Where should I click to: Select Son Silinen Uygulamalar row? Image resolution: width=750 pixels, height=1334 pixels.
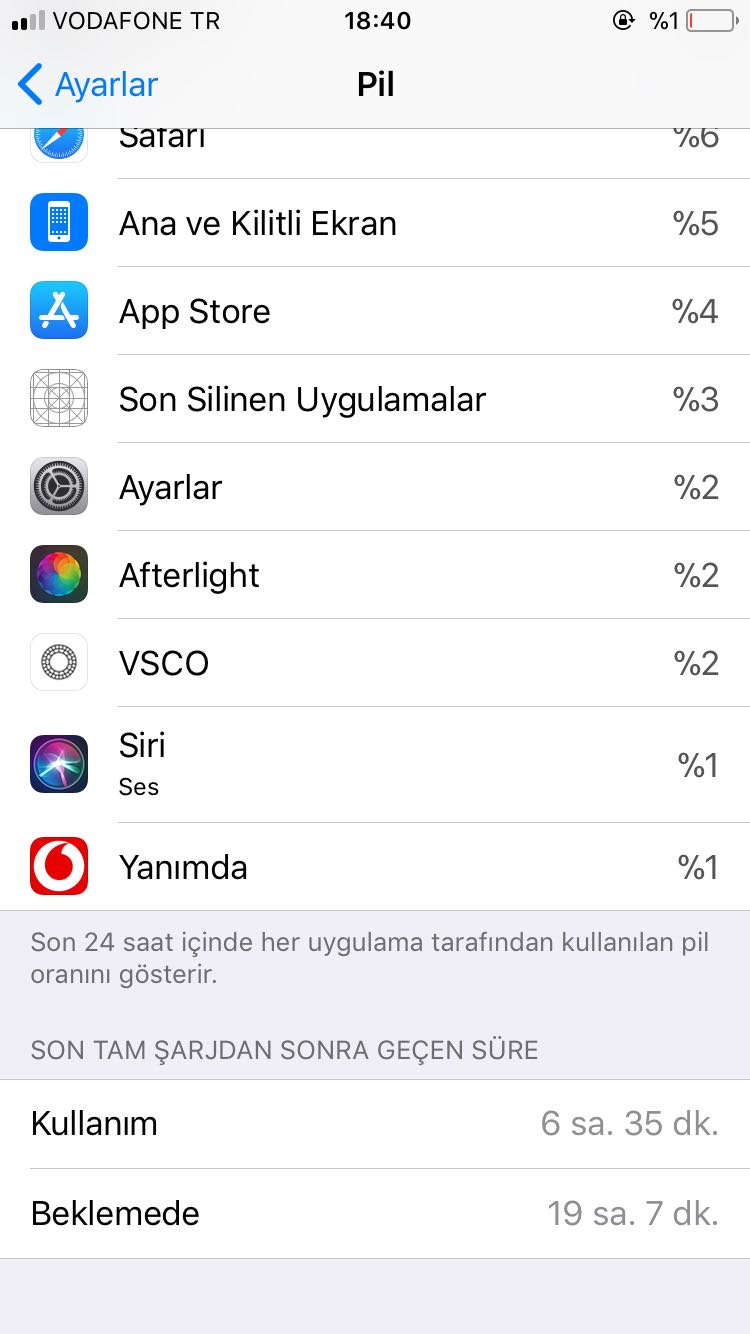[x=375, y=399]
